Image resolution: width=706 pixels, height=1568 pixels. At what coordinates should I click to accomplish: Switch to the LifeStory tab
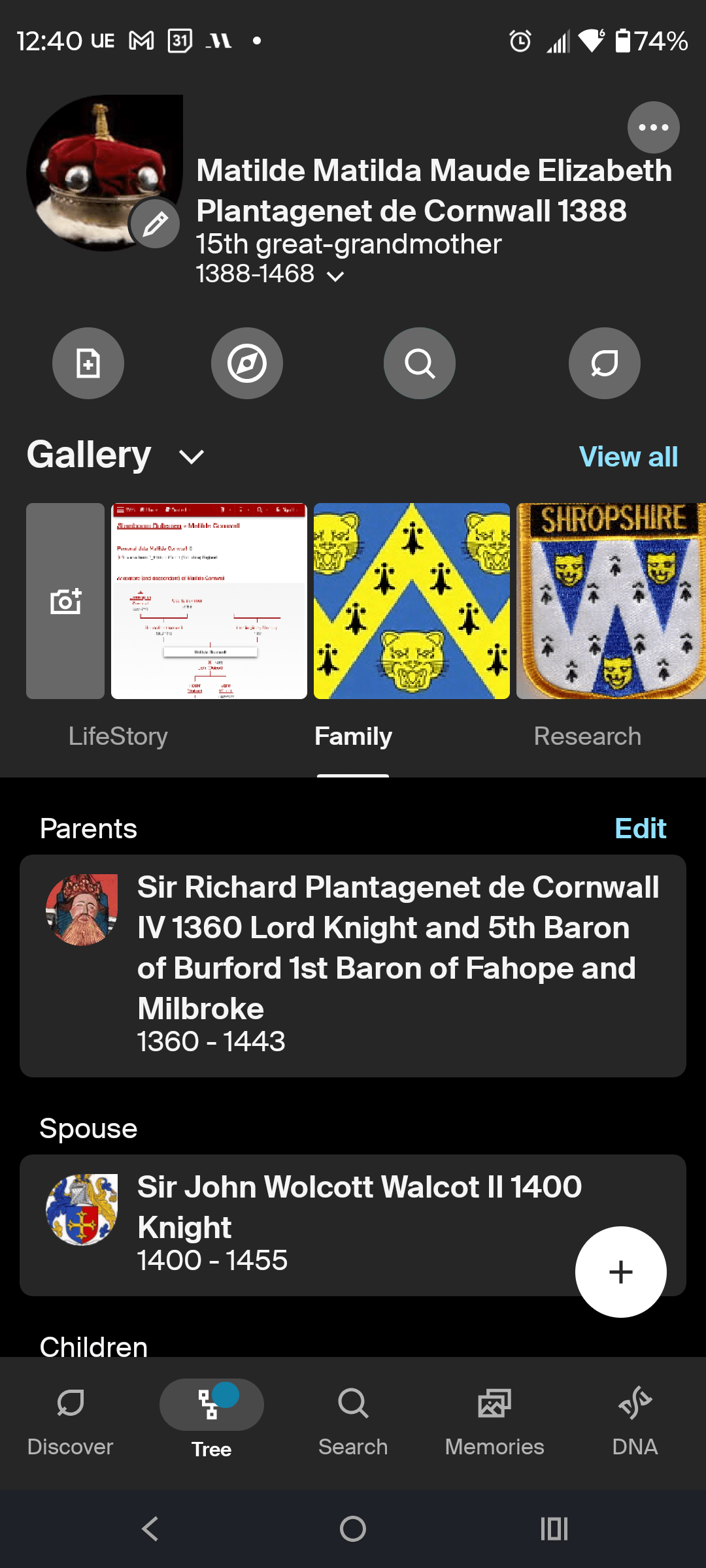pos(118,736)
